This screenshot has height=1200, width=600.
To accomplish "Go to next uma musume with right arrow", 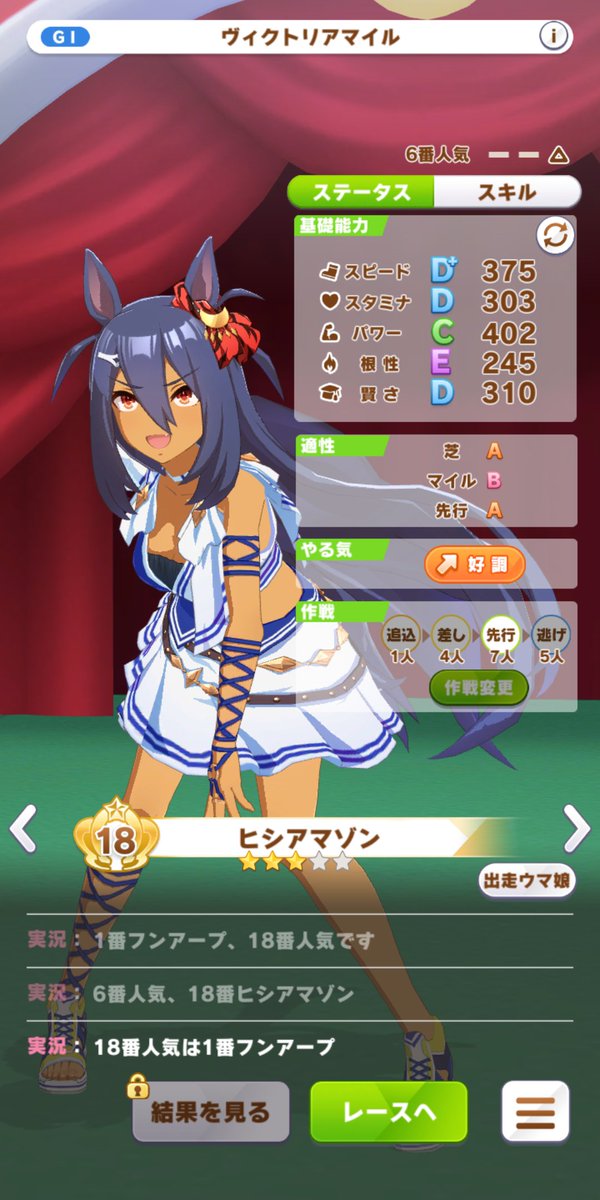I will click(577, 829).
